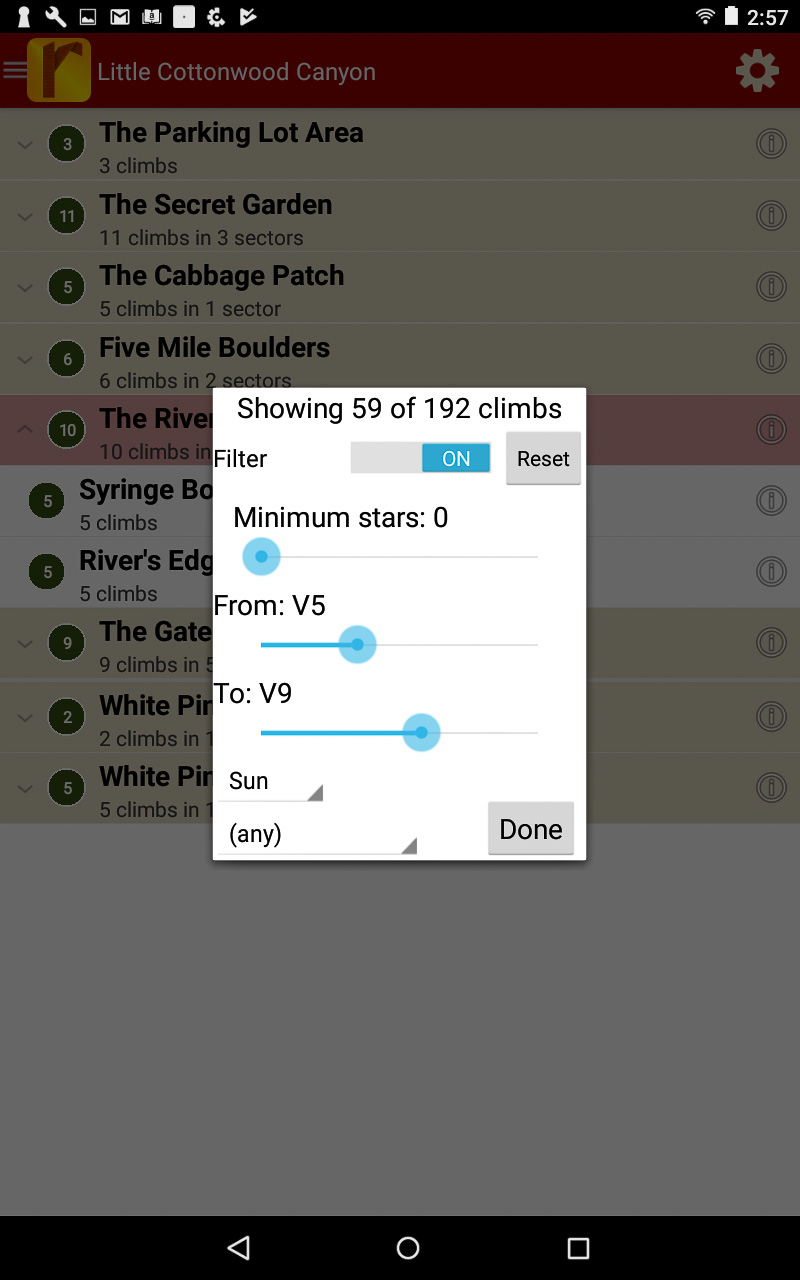Open the settings gear icon
Viewport: 800px width, 1280px height.
point(757,71)
